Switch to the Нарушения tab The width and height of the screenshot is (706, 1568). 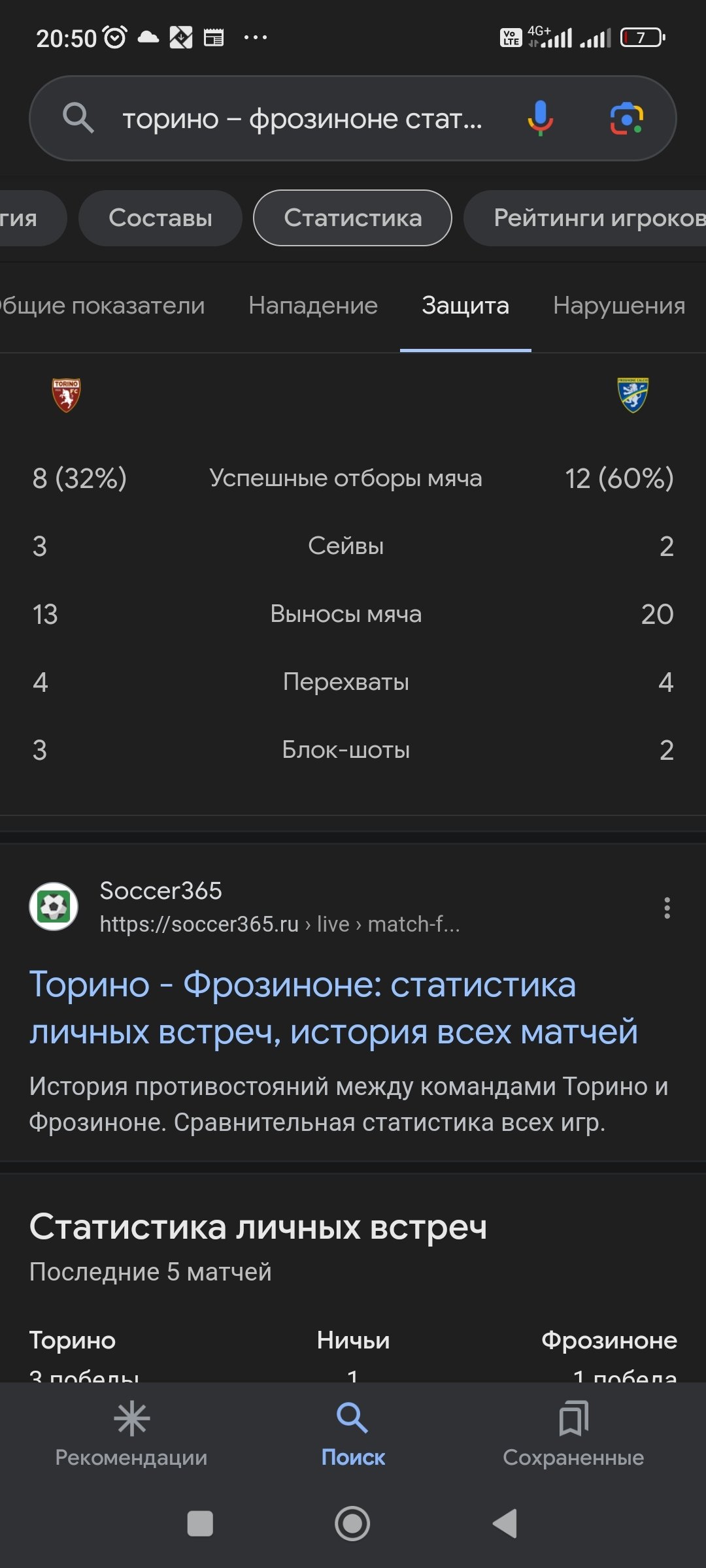pos(619,306)
